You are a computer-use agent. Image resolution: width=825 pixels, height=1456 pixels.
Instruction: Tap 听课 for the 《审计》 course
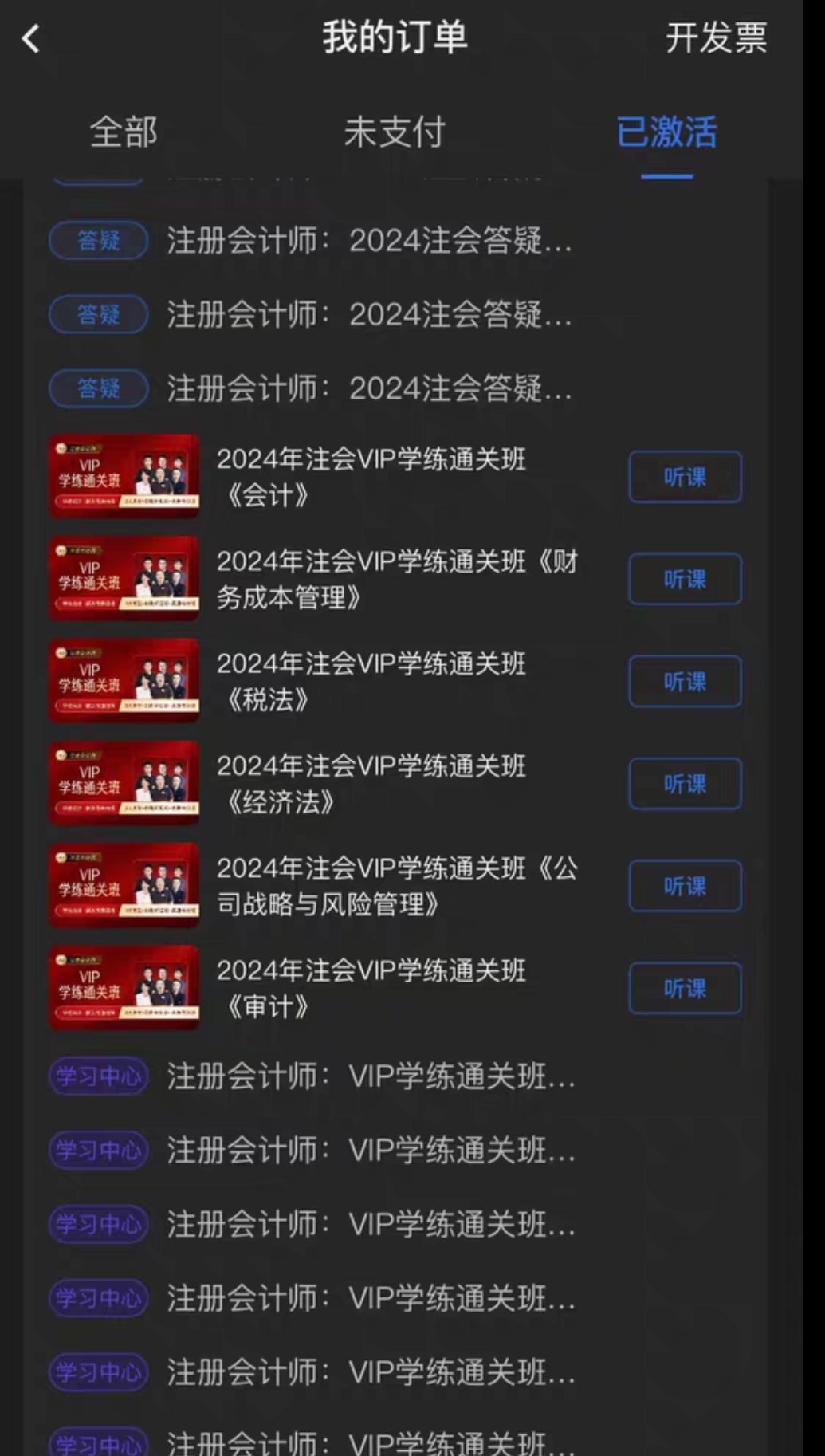coord(684,989)
